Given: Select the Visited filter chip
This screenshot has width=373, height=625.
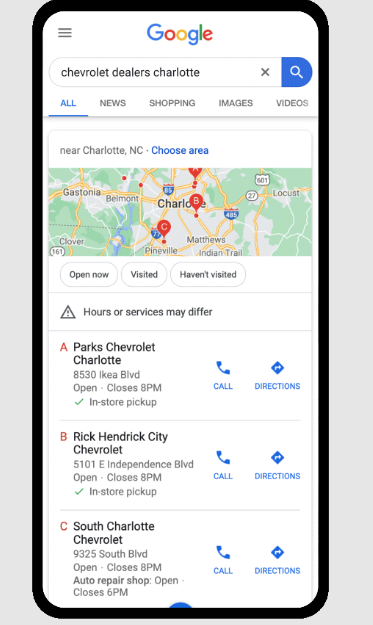Looking at the screenshot, I should 144,275.
